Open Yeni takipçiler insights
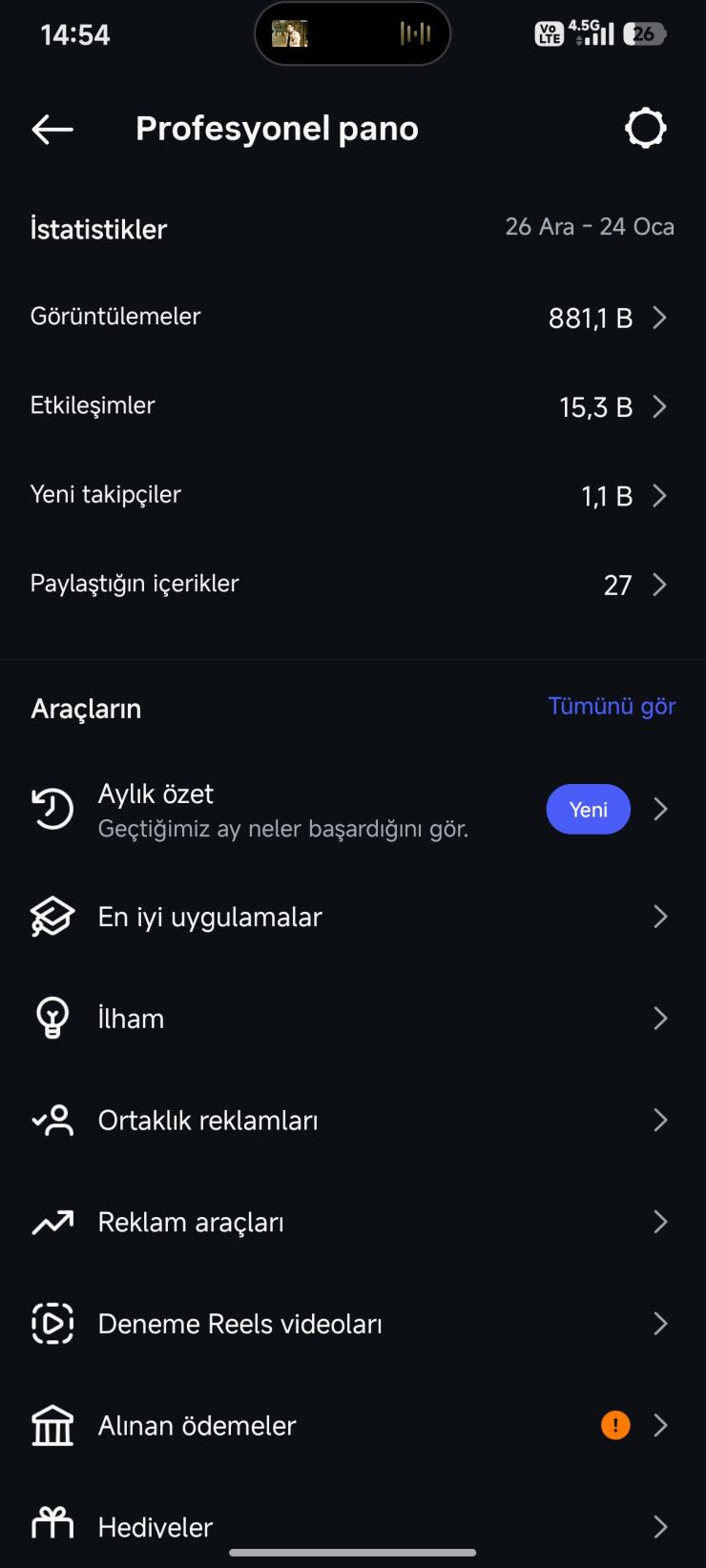Image resolution: width=706 pixels, height=1568 pixels. click(x=352, y=495)
